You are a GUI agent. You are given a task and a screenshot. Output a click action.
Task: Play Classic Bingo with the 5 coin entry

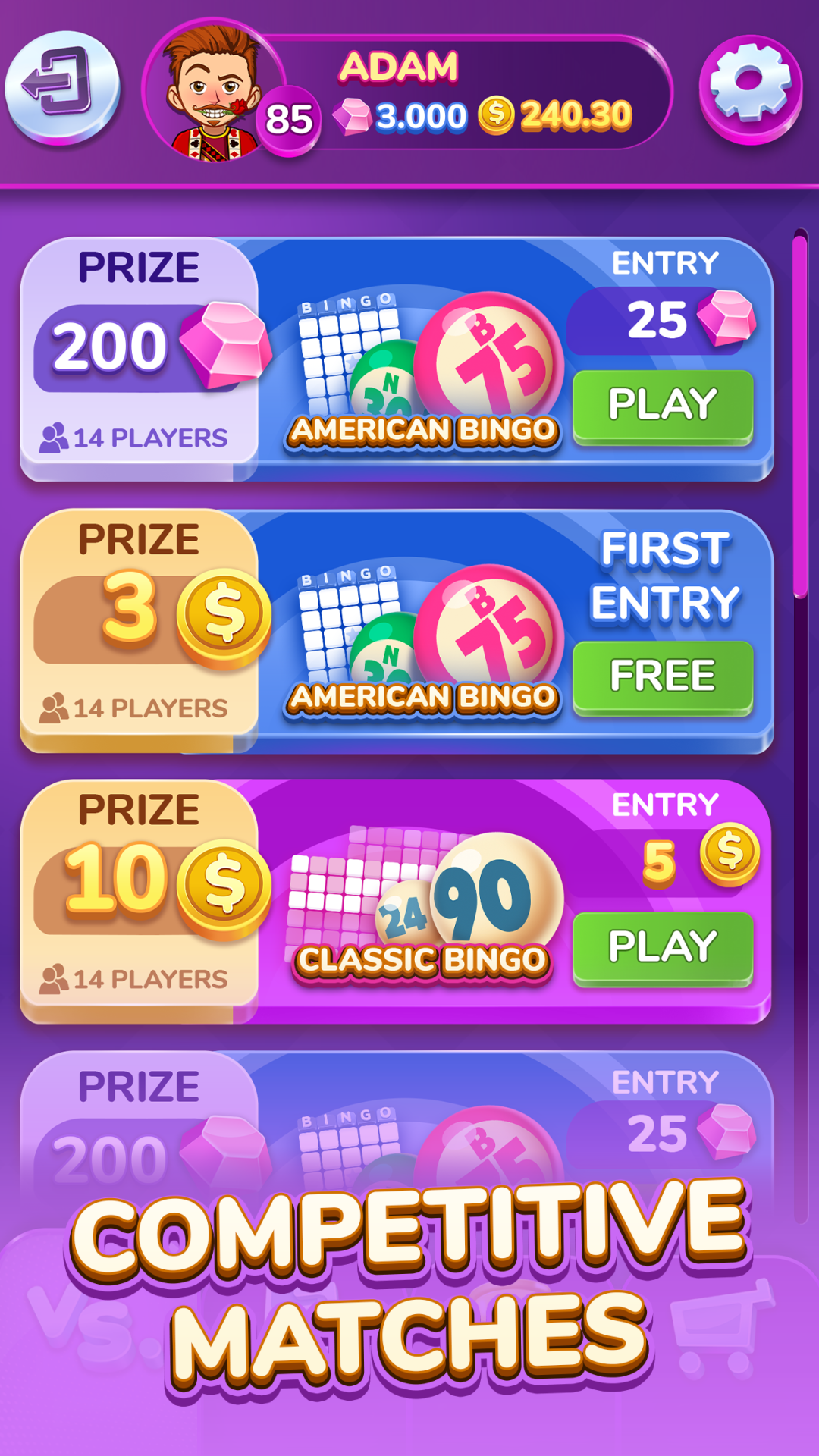[664, 949]
